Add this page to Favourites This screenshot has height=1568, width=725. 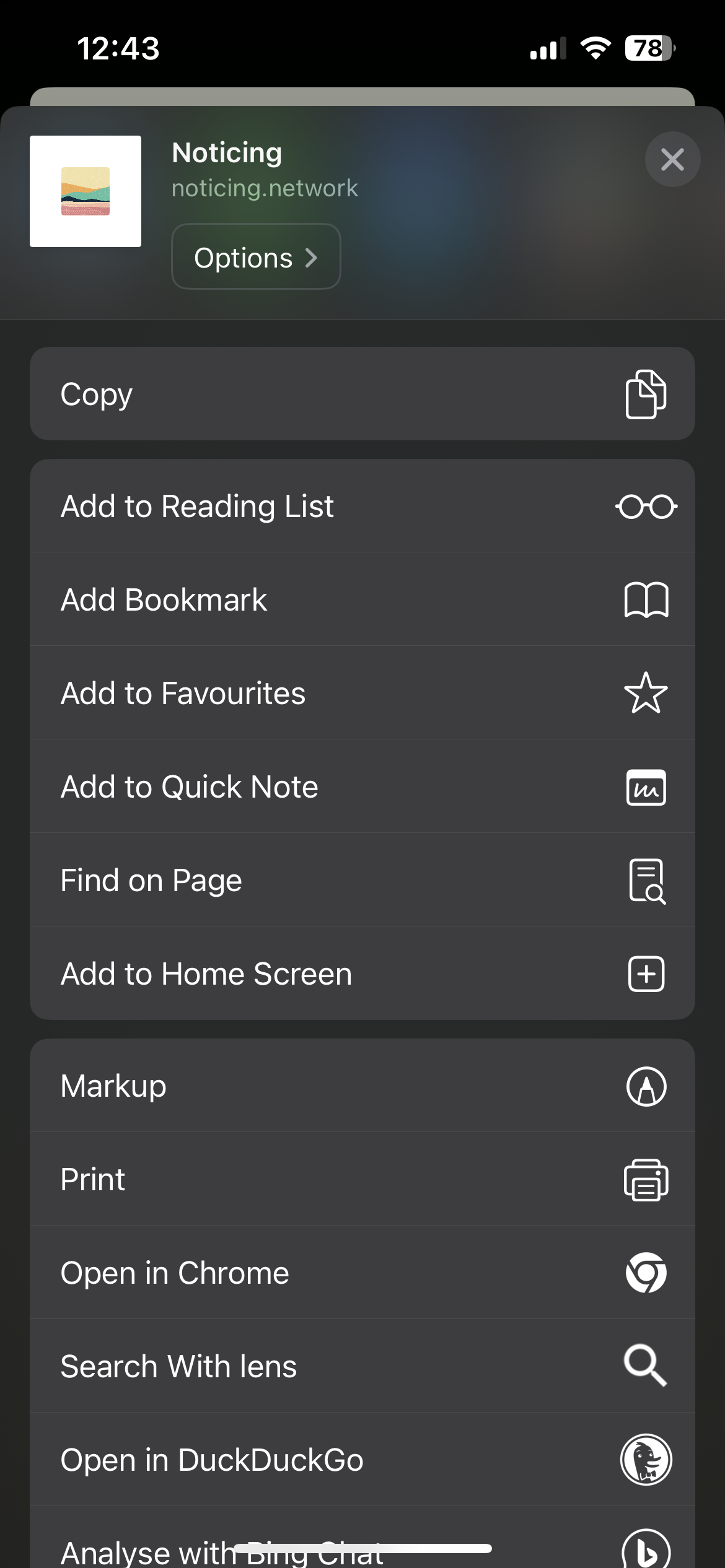click(362, 693)
